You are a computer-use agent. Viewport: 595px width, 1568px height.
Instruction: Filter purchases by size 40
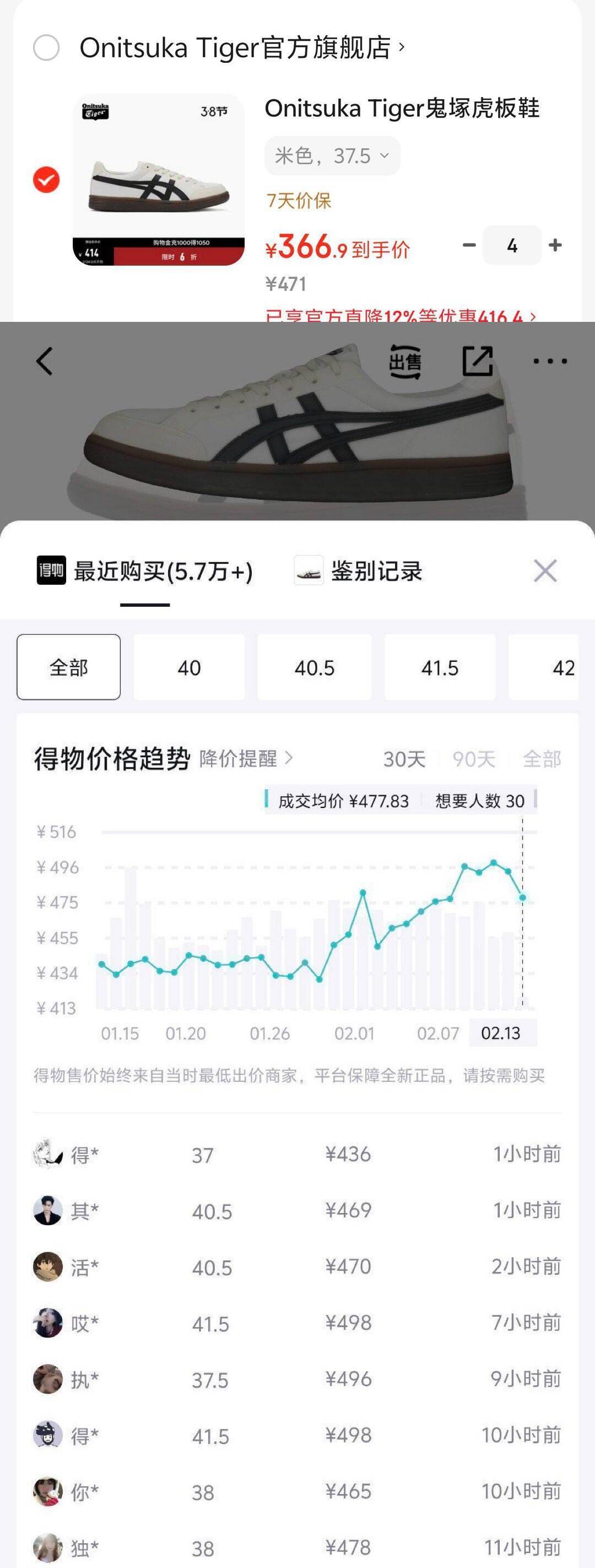click(189, 668)
